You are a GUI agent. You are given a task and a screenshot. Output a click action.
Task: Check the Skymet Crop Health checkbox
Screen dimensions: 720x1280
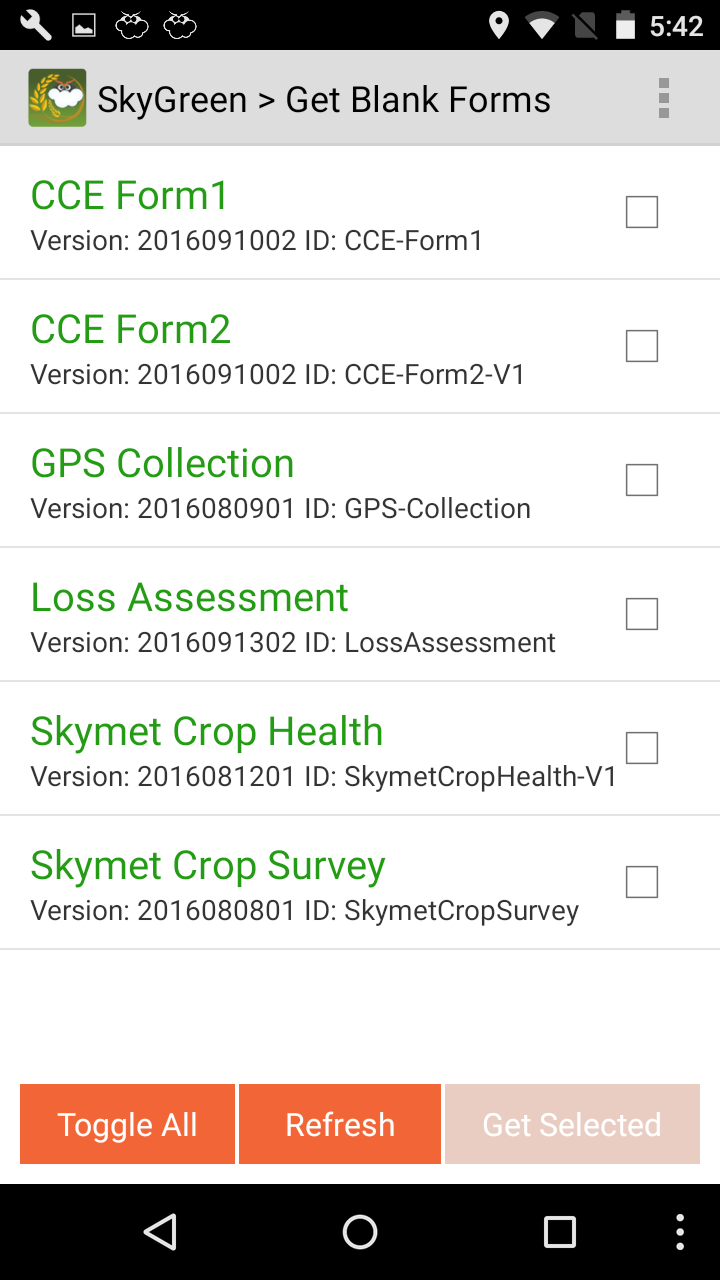click(641, 748)
